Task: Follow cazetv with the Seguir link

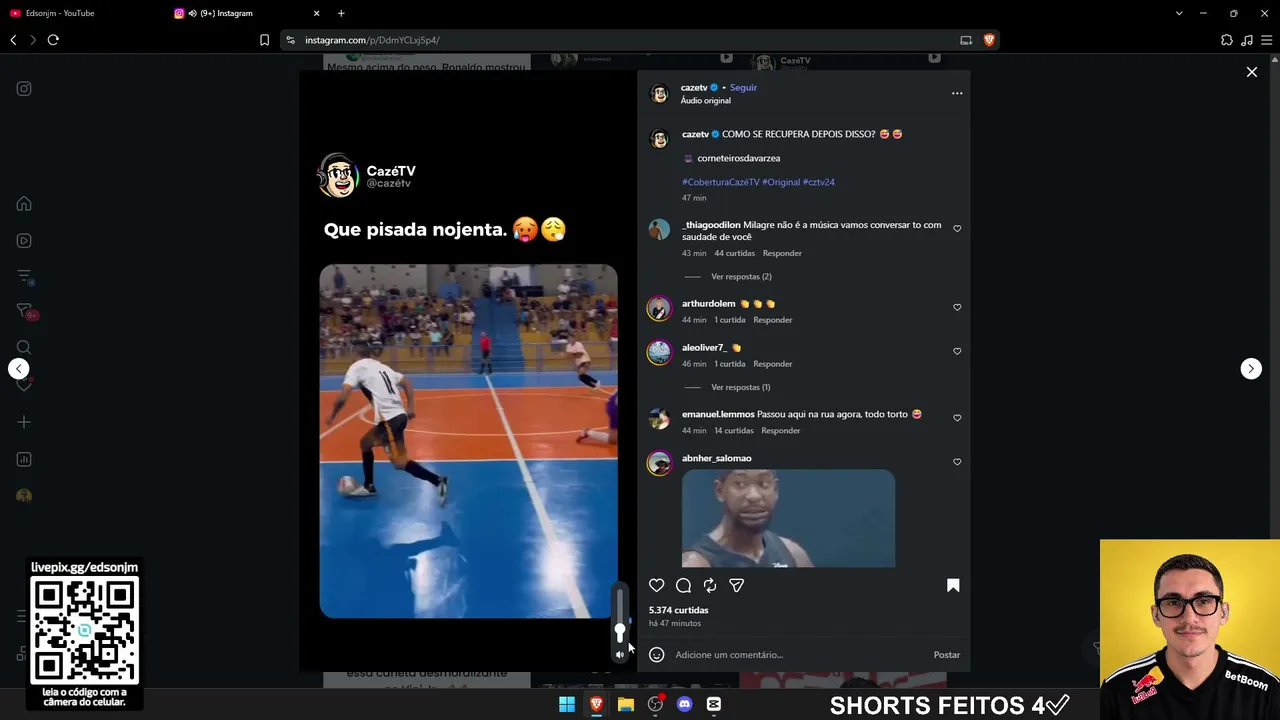Action: (x=743, y=87)
